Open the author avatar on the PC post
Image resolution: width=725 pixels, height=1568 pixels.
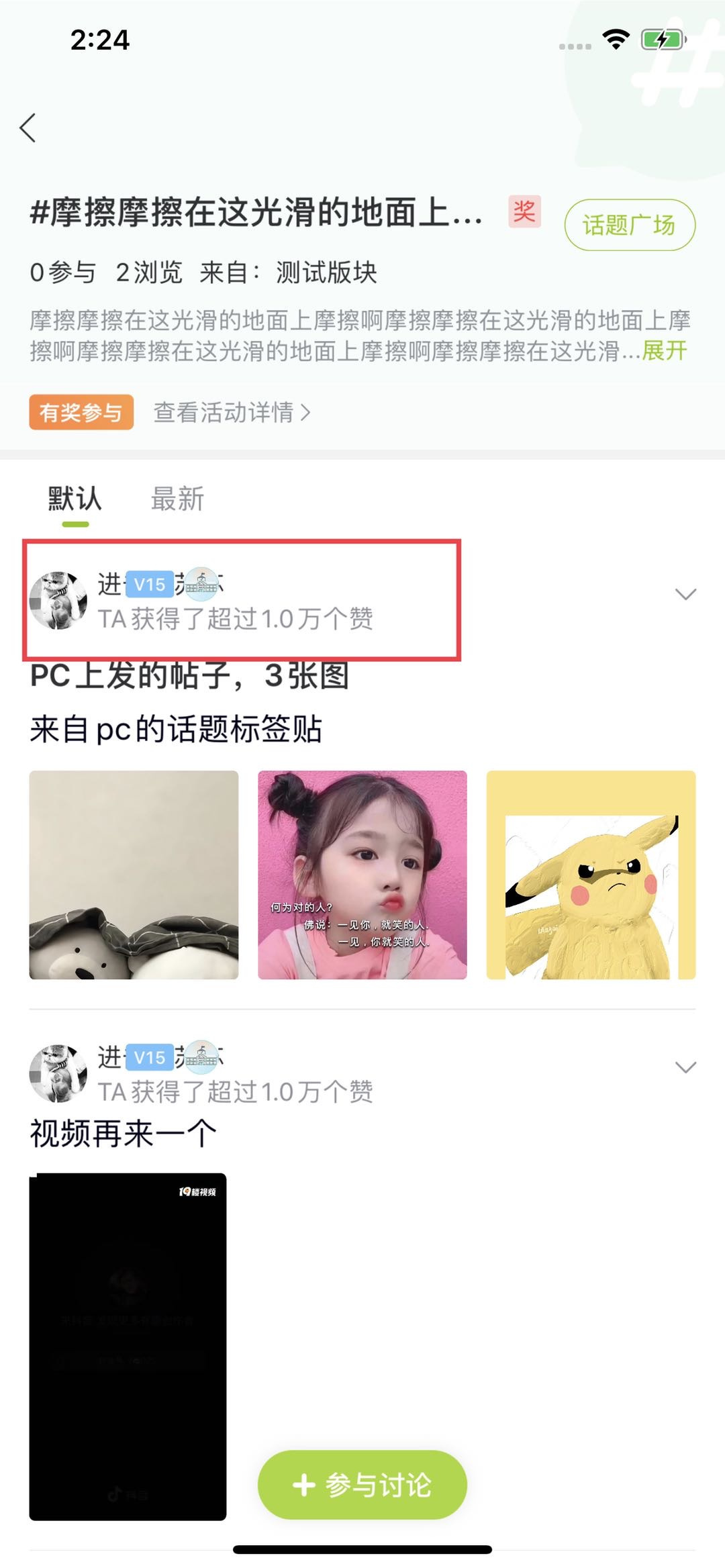click(x=58, y=600)
